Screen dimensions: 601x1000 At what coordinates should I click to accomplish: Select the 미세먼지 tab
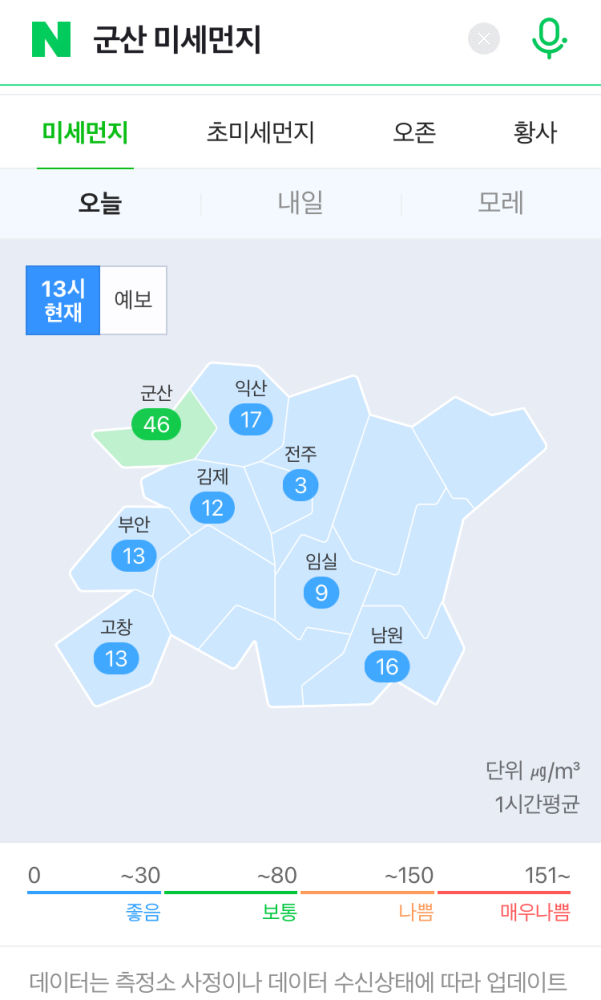(x=85, y=133)
